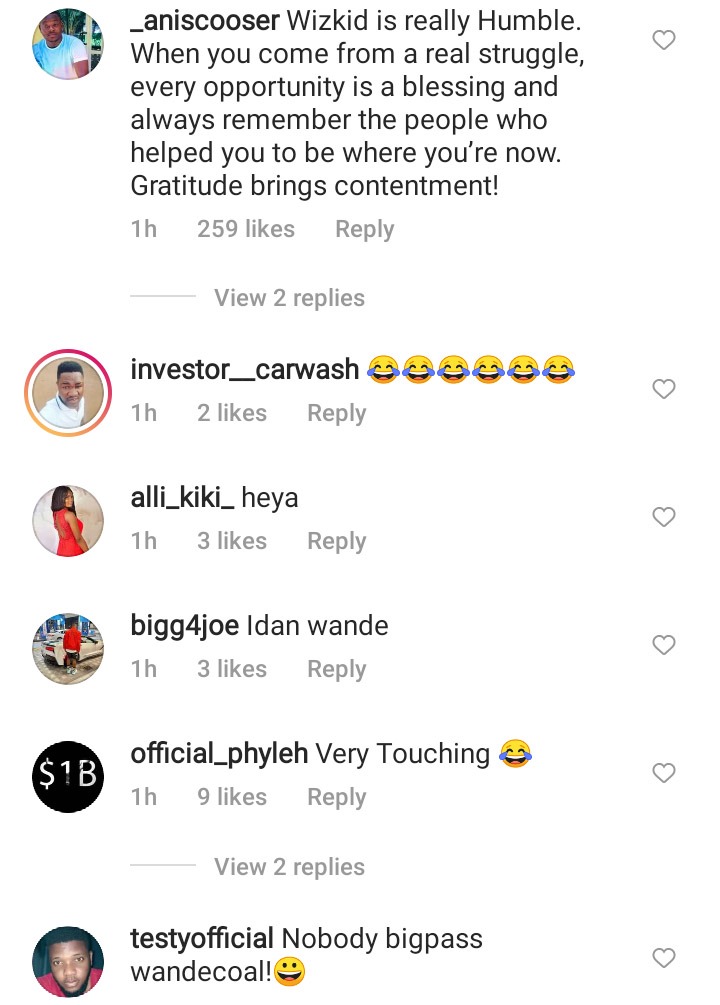
Task: Reply to investor__carwash's comment
Action: pyautogui.click(x=336, y=413)
